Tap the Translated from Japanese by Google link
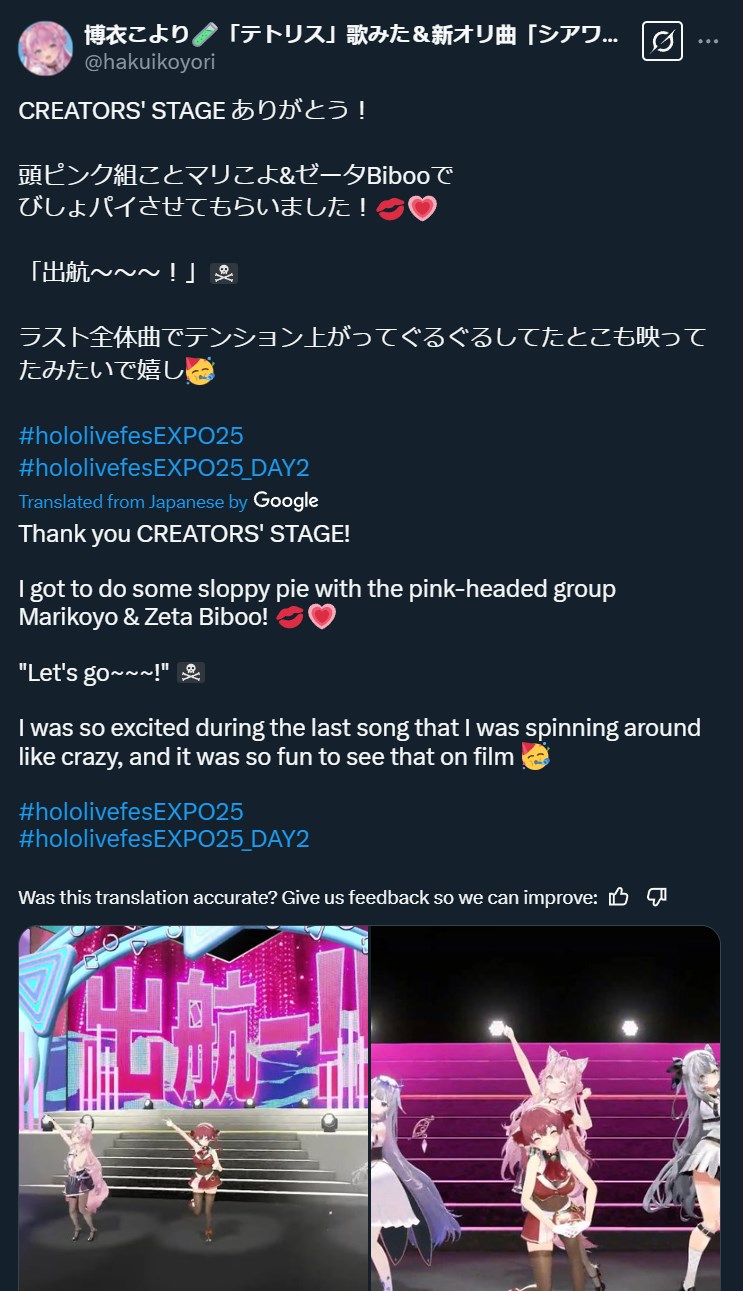Viewport: 743px width, 1291px height. point(168,501)
